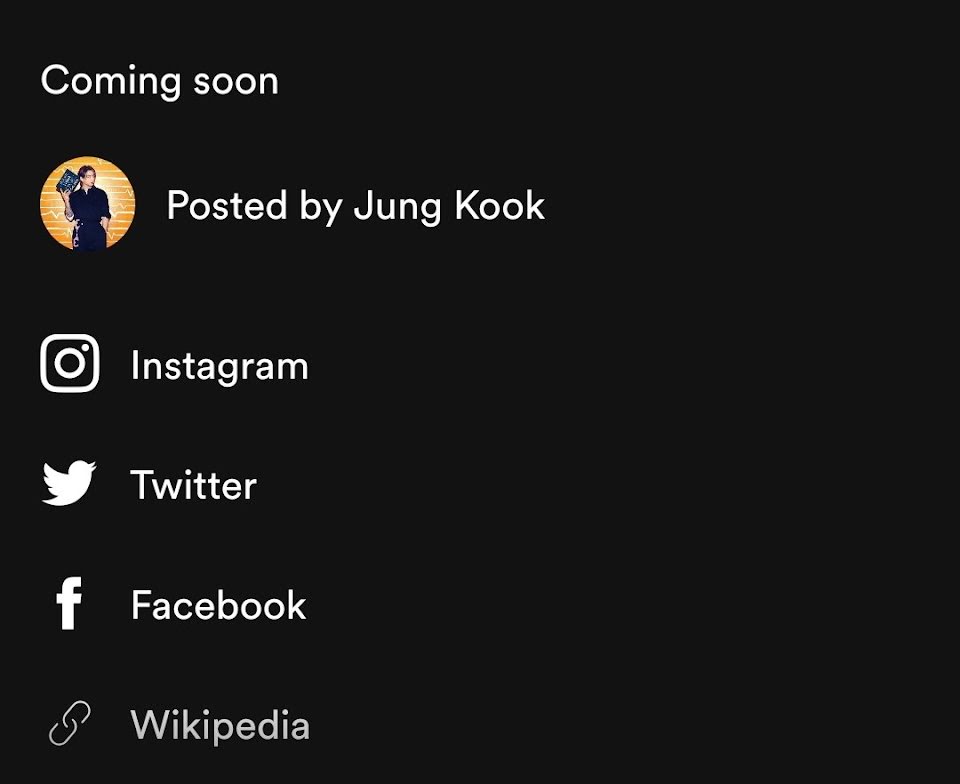Image resolution: width=960 pixels, height=784 pixels.
Task: Open the artist's Instagram link
Action: [174, 364]
